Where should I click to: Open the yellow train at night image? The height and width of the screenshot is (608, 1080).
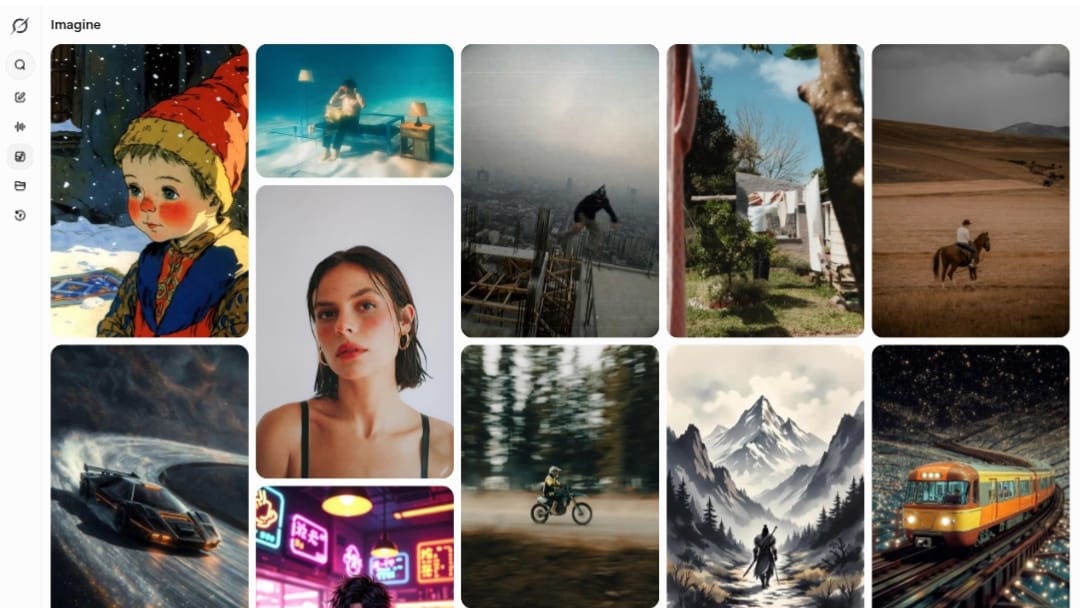pyautogui.click(x=970, y=476)
